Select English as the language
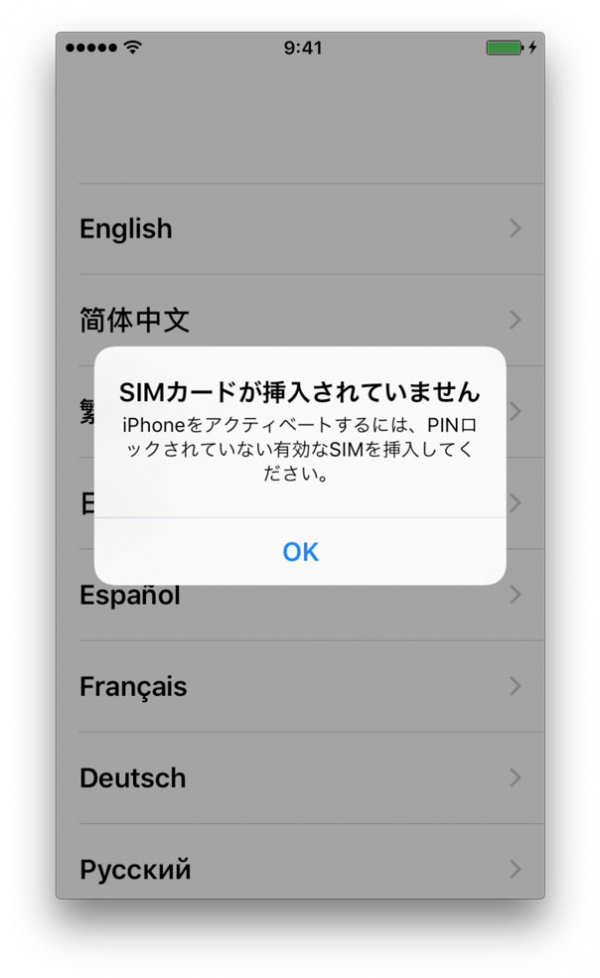This screenshot has height=978, width=600. pyautogui.click(x=300, y=229)
